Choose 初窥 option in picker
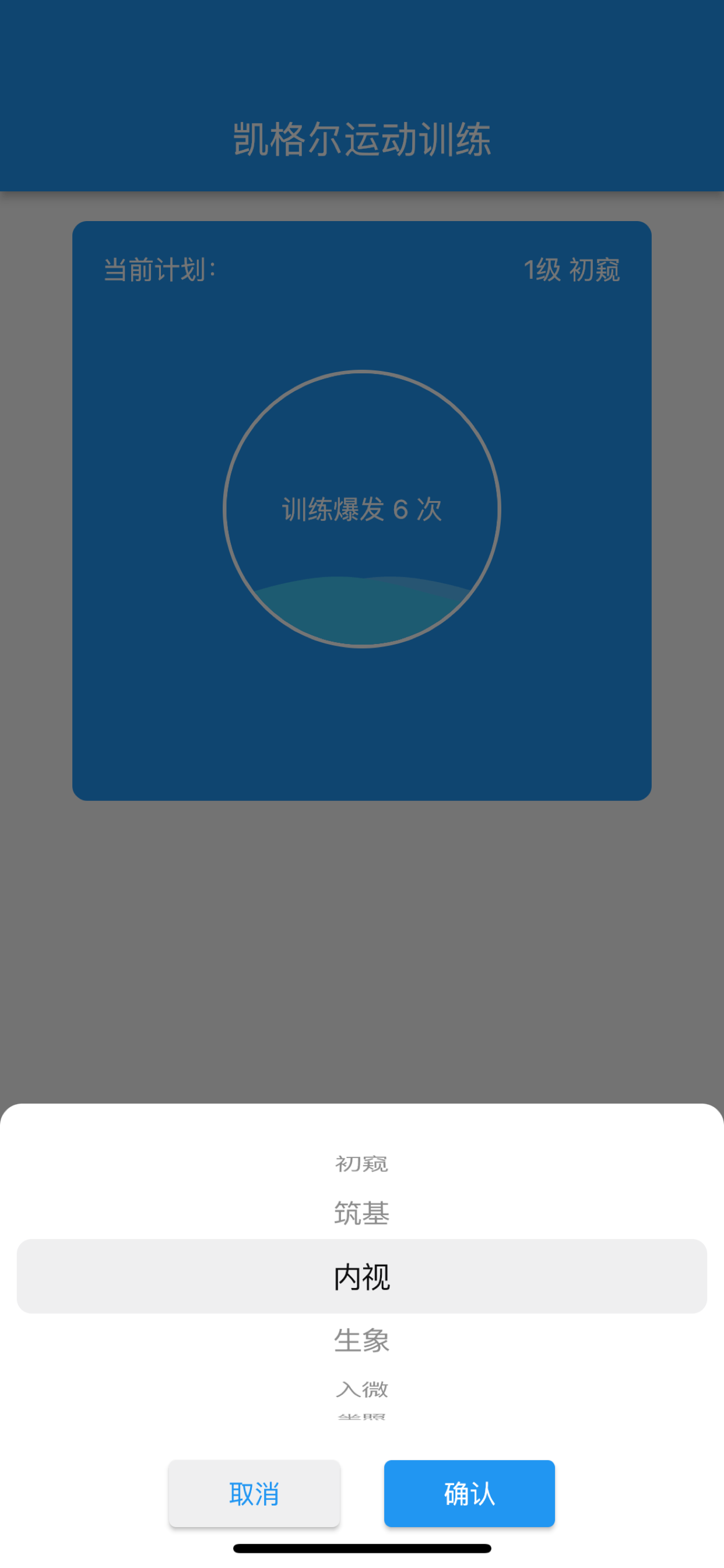The width and height of the screenshot is (724, 1568). (x=361, y=1164)
